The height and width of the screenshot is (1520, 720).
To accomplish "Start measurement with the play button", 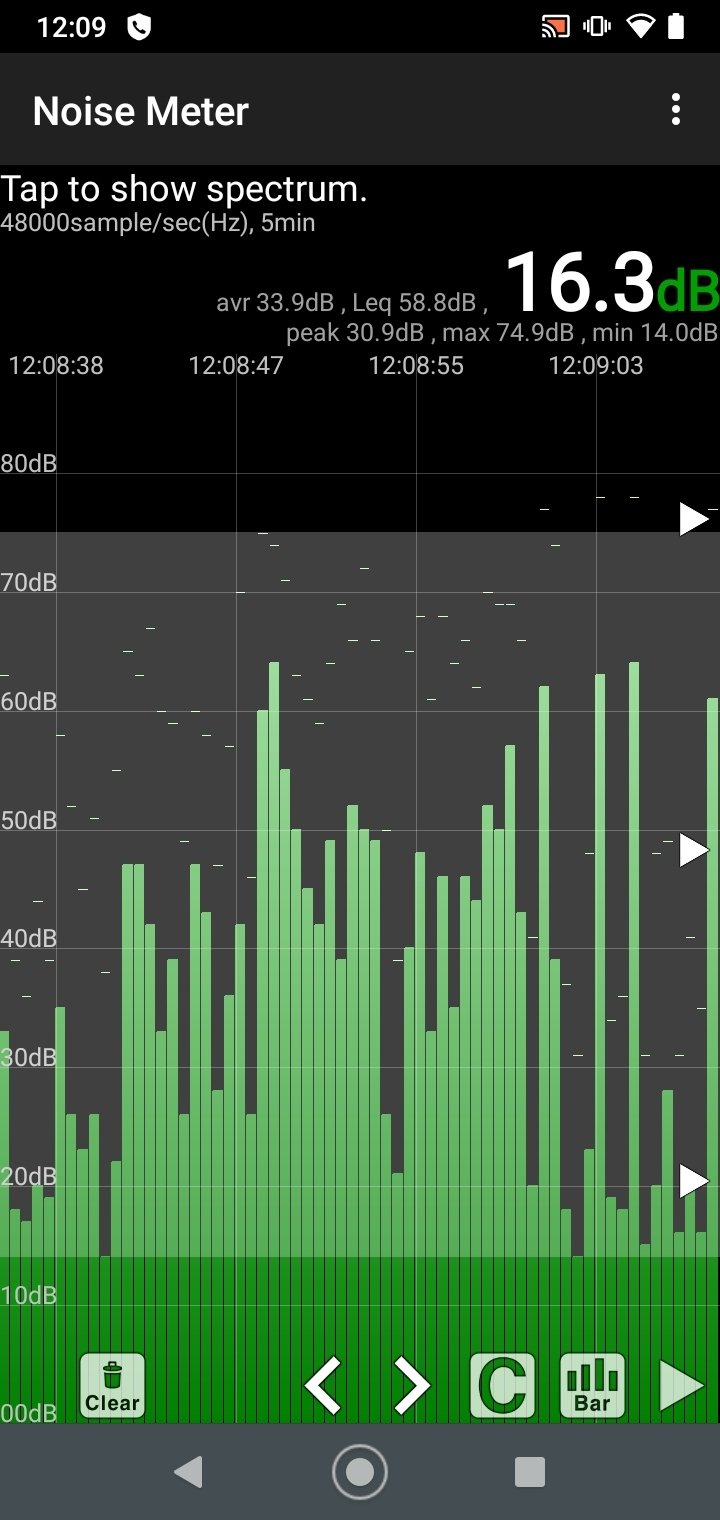I will (x=682, y=1386).
